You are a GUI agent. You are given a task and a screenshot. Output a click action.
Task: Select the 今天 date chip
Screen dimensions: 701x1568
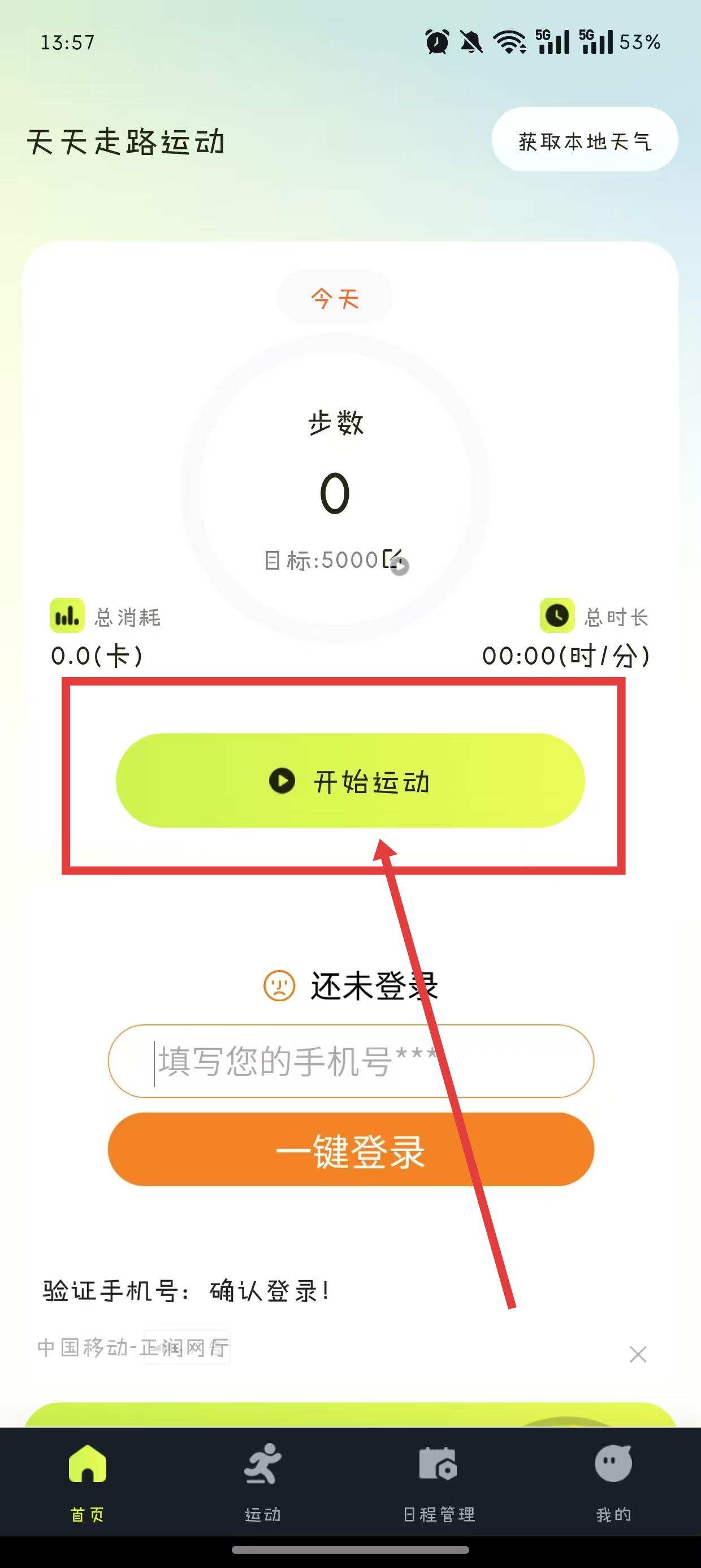click(x=335, y=298)
